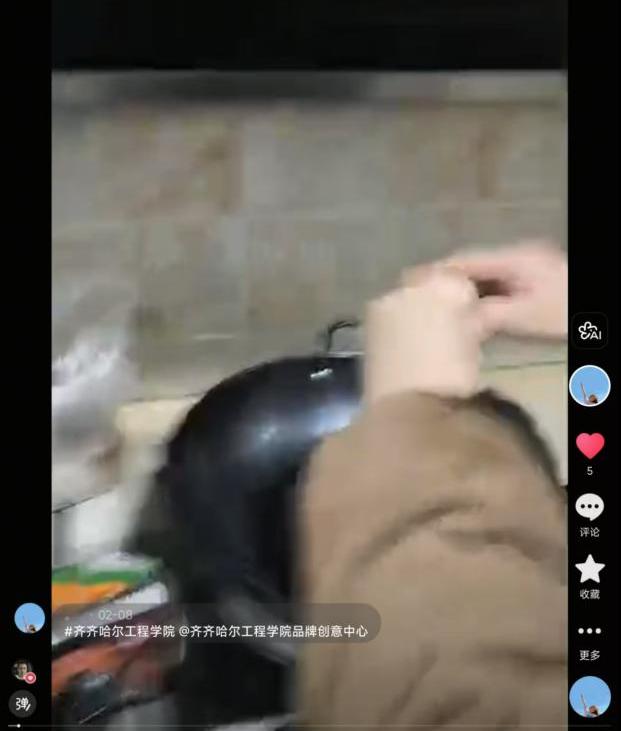Image resolution: width=621 pixels, height=731 pixels.
Task: Open the creator's avatar above the heart
Action: click(x=590, y=385)
